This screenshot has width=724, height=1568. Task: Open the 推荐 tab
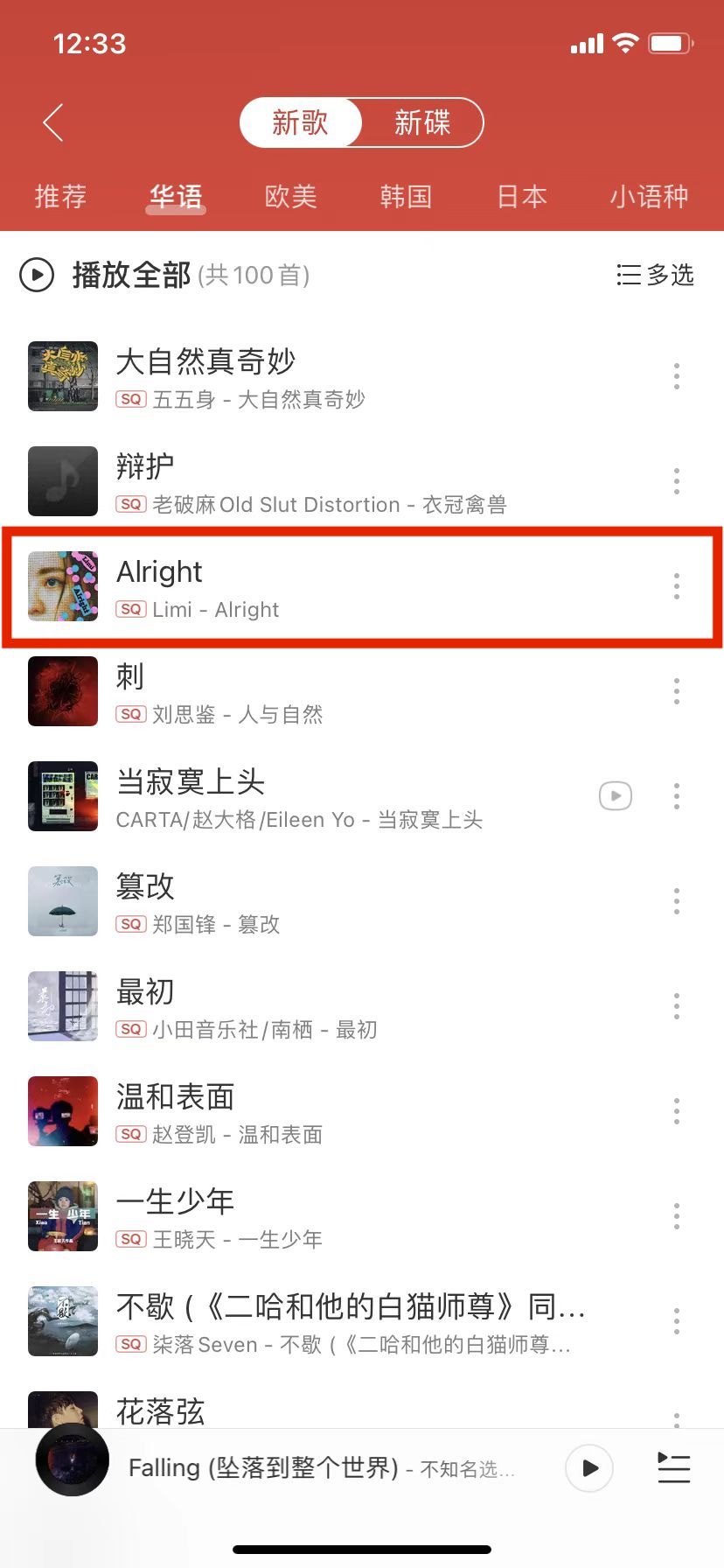(x=60, y=196)
